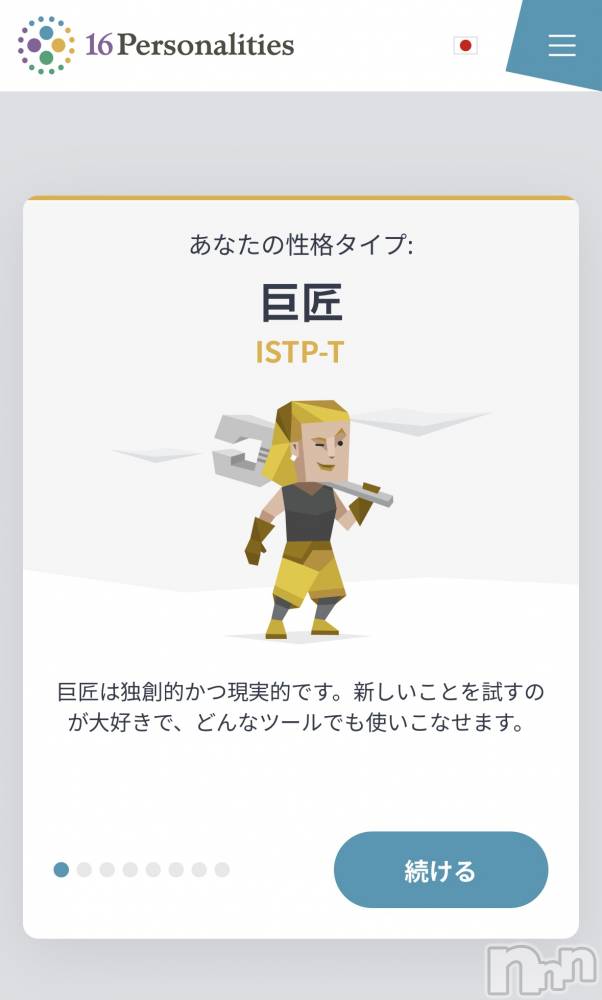Change language via the Japan flag
The image size is (602, 1000).
click(x=465, y=46)
